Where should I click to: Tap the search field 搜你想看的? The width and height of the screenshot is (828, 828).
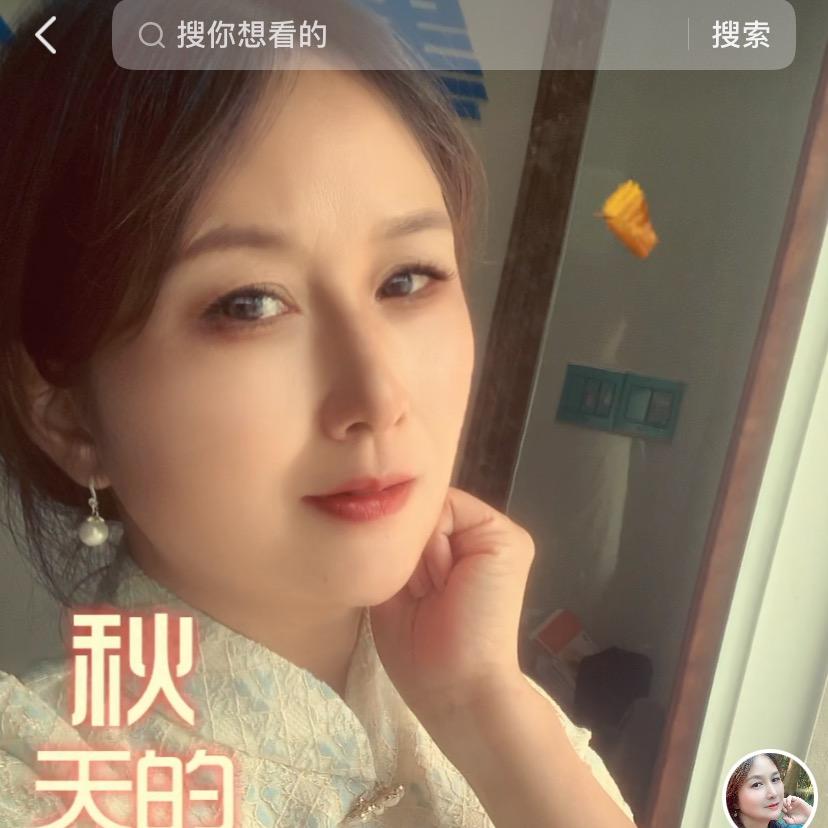coord(400,36)
